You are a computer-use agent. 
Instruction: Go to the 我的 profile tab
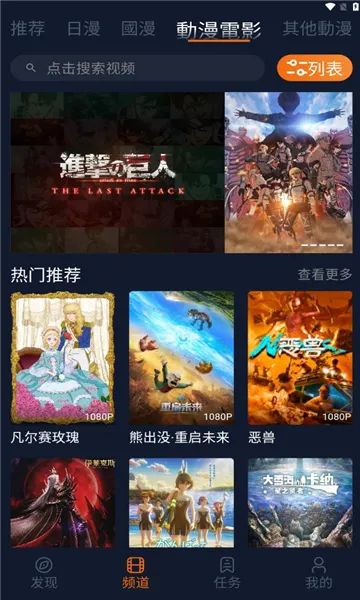pyautogui.click(x=318, y=573)
